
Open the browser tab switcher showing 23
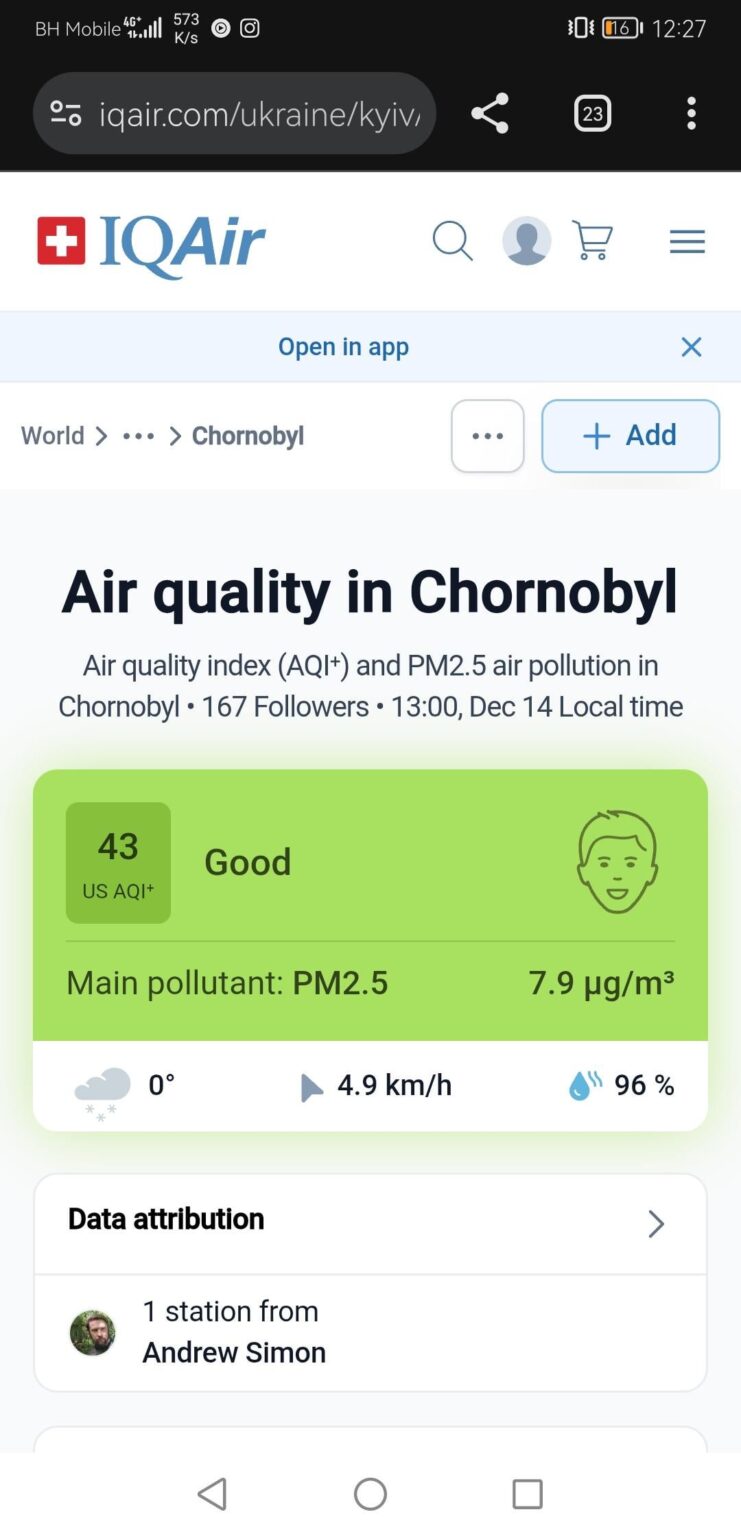pos(592,113)
